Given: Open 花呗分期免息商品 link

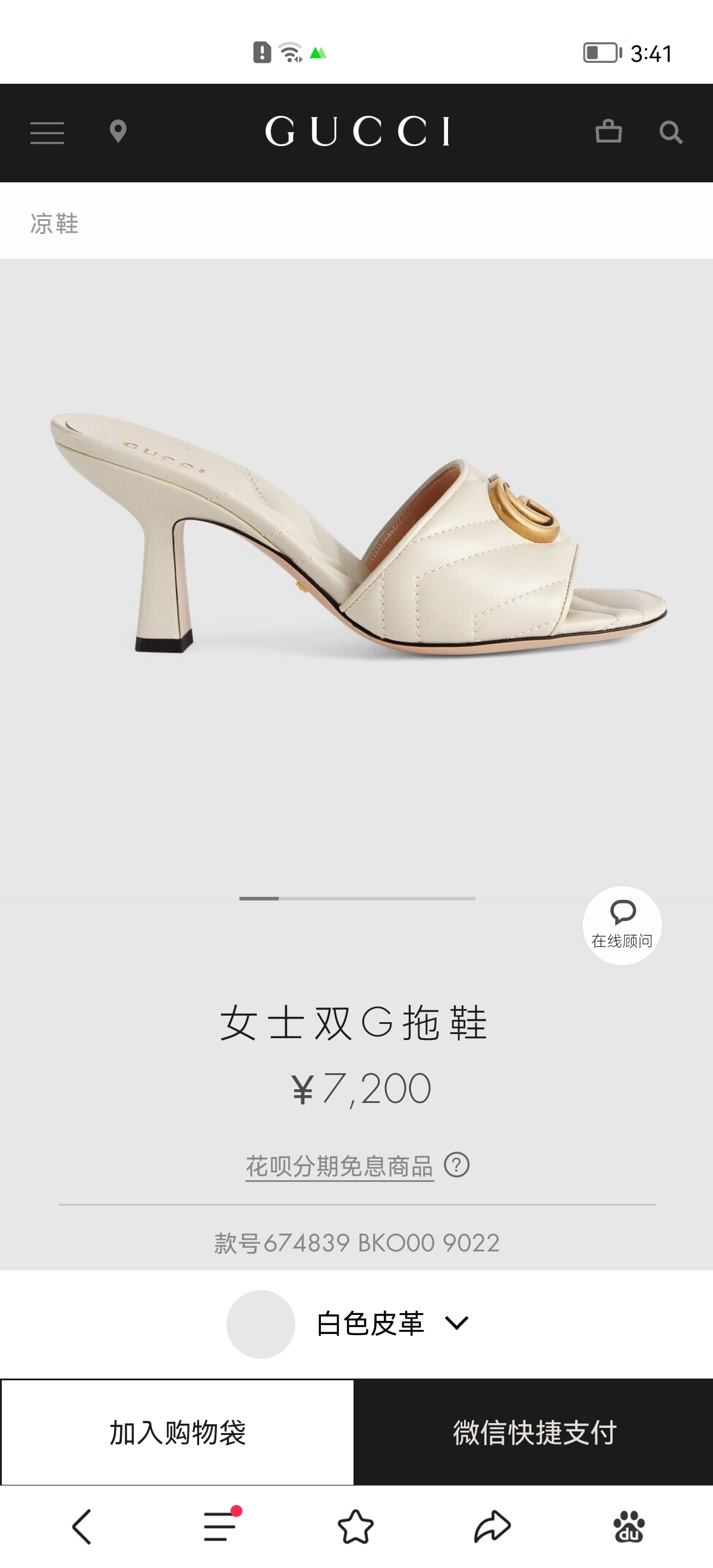Looking at the screenshot, I should coord(339,1166).
